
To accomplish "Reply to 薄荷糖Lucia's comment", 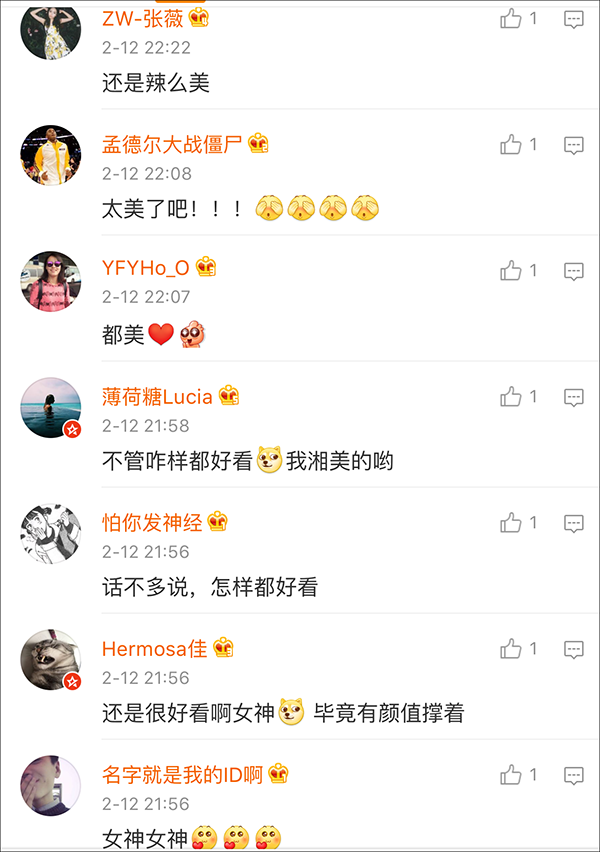I will [574, 397].
